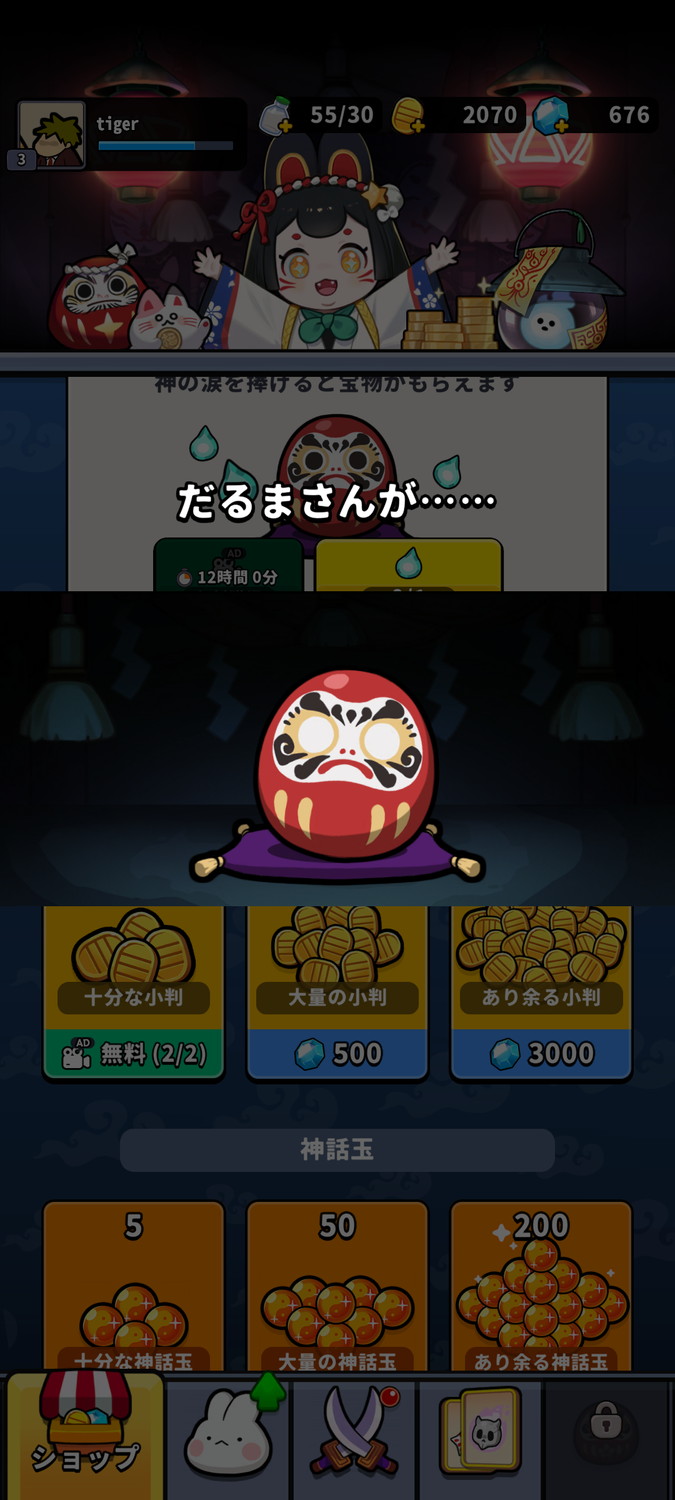The width and height of the screenshot is (675, 1500).
Task: Select the 200 神話玉 pack
Action: pyautogui.click(x=541, y=1288)
